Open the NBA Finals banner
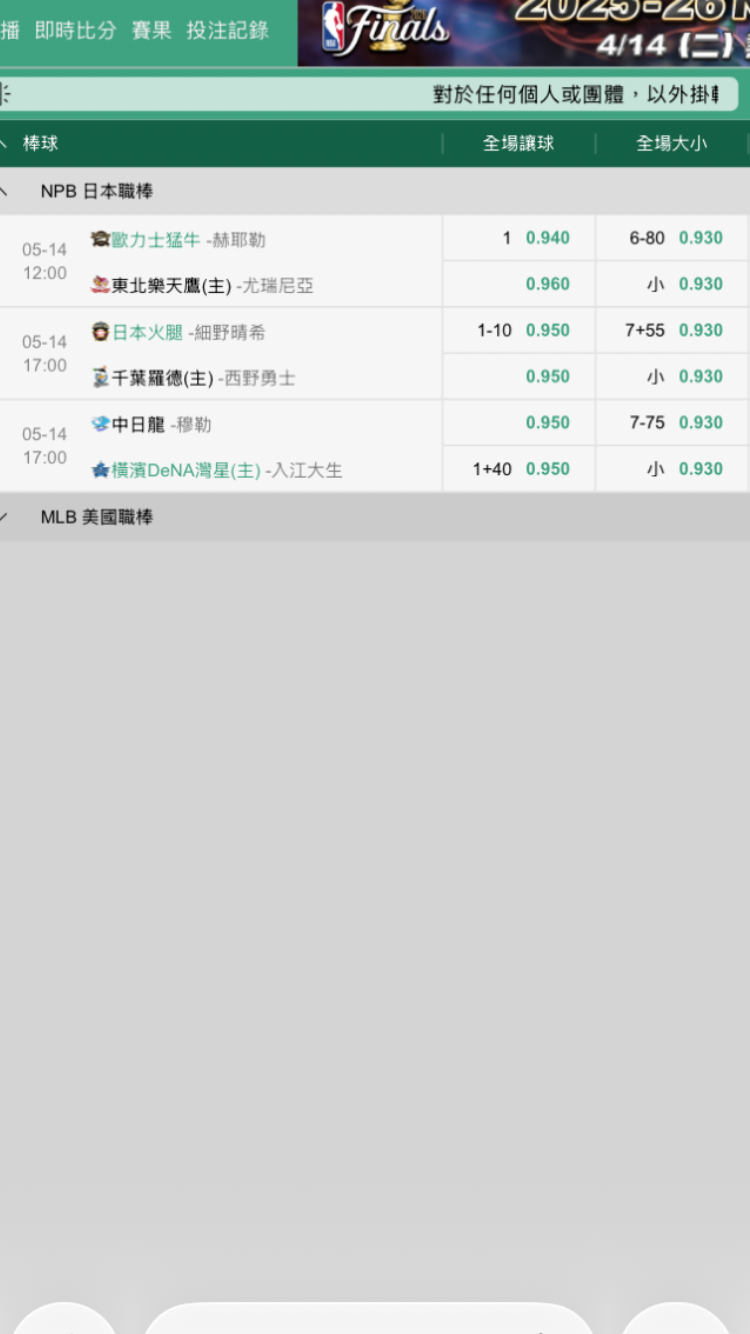 click(x=524, y=33)
